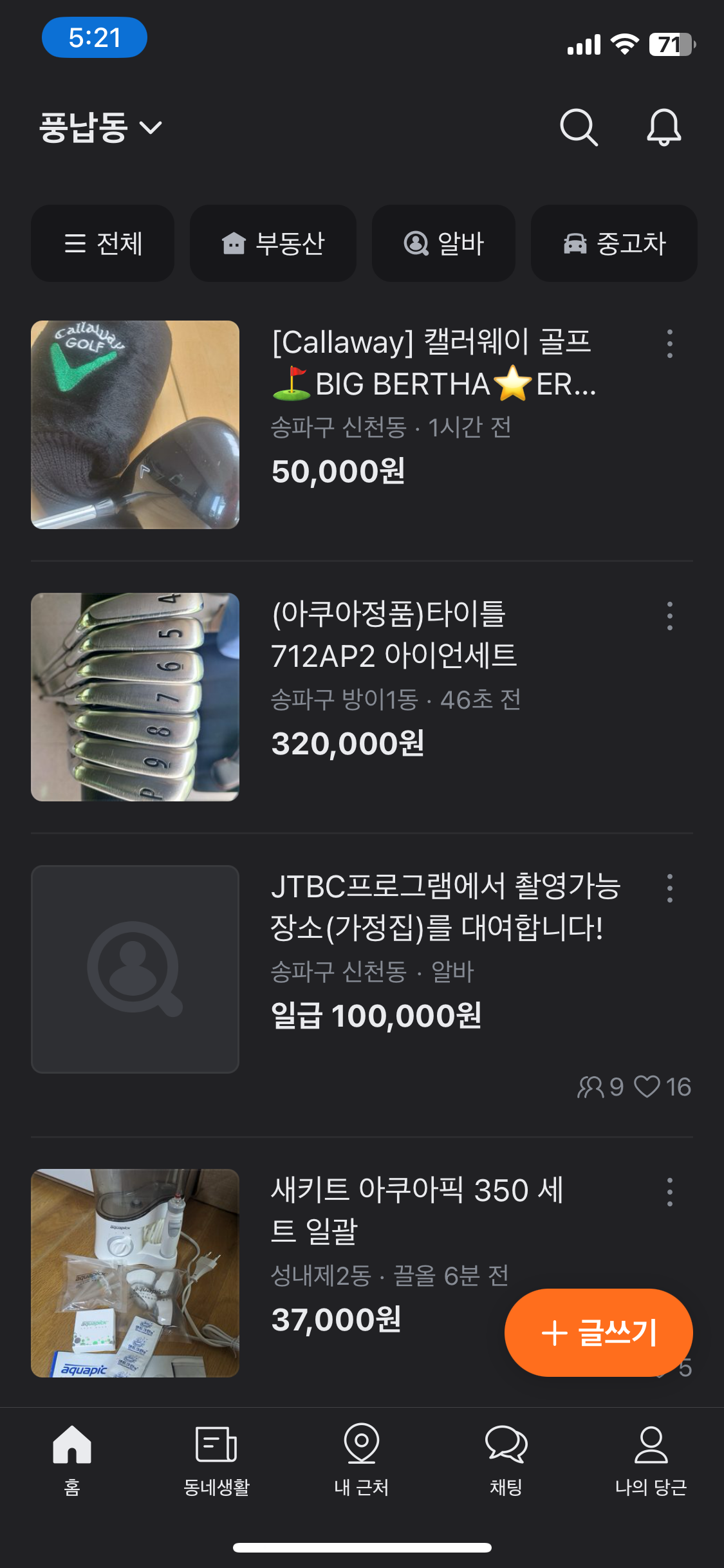
Task: Select the 중고차 chip
Action: (x=614, y=243)
